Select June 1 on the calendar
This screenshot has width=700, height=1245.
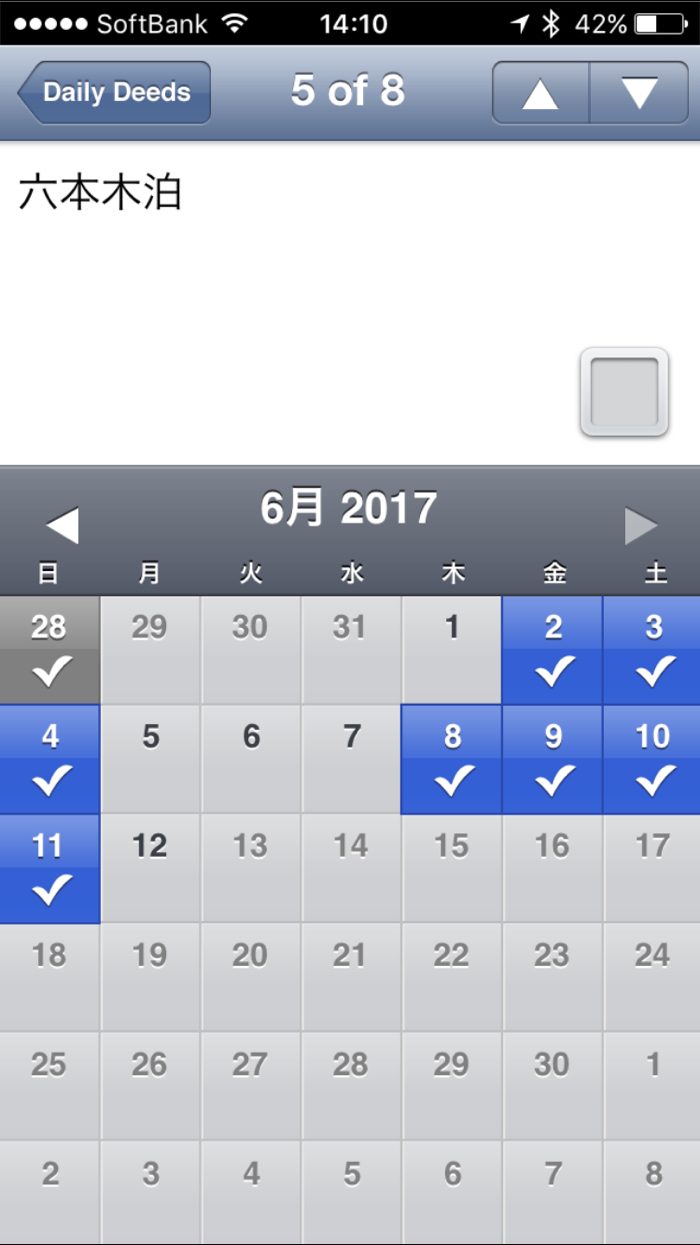[452, 650]
